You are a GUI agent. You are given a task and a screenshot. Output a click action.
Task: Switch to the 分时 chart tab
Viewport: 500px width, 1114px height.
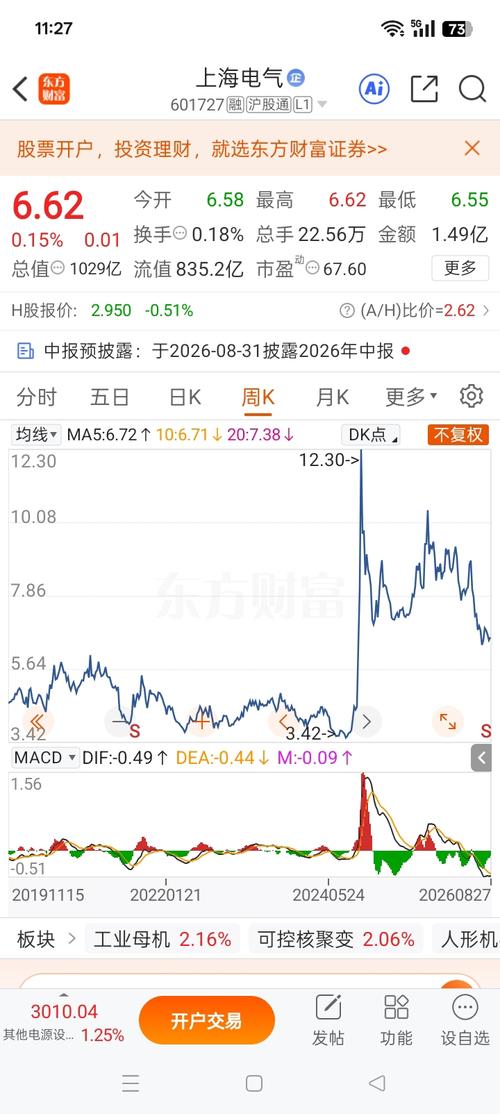(36, 396)
